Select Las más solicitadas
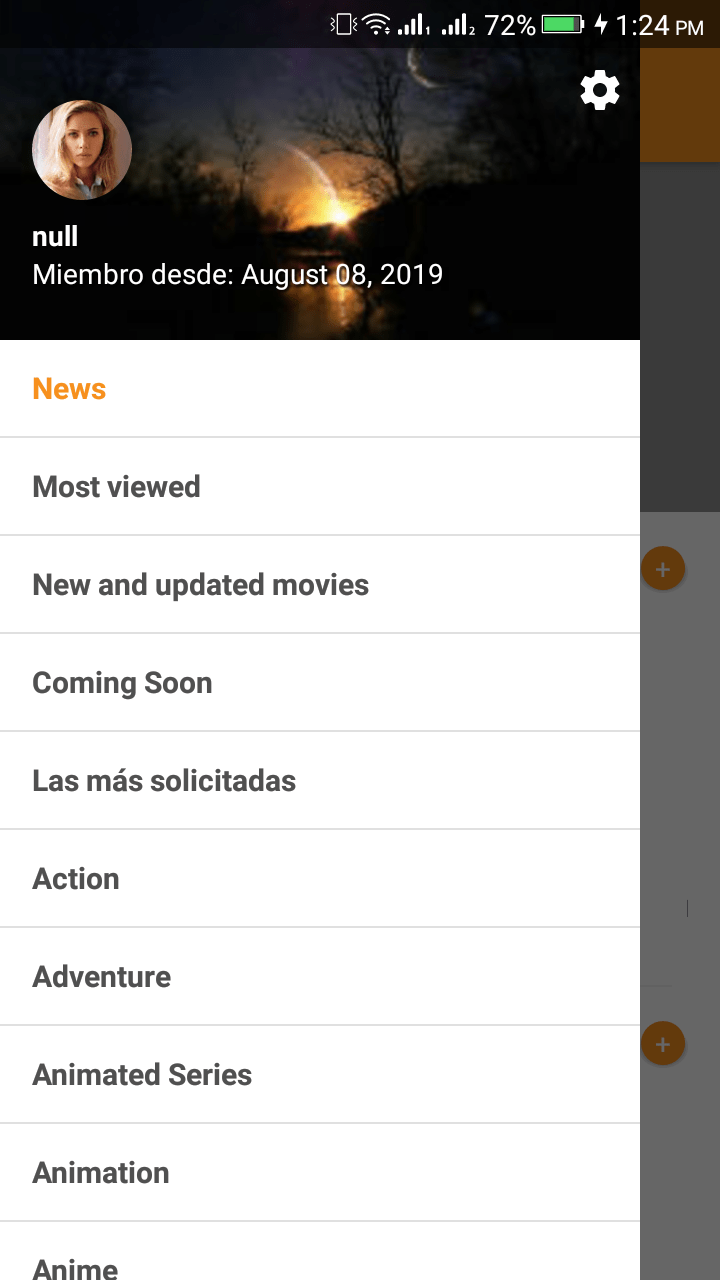This screenshot has height=1280, width=720. tap(164, 781)
